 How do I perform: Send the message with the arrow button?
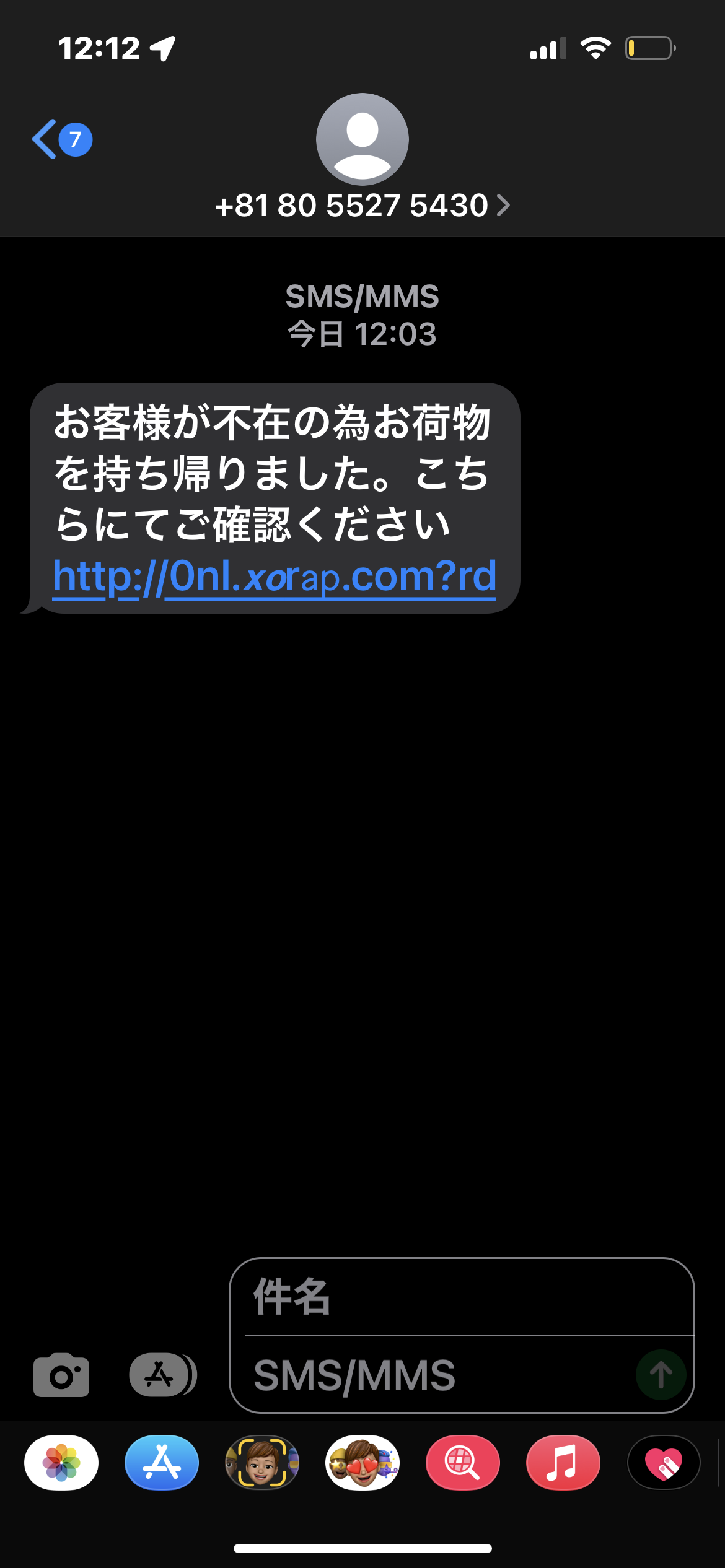pyautogui.click(x=661, y=1375)
